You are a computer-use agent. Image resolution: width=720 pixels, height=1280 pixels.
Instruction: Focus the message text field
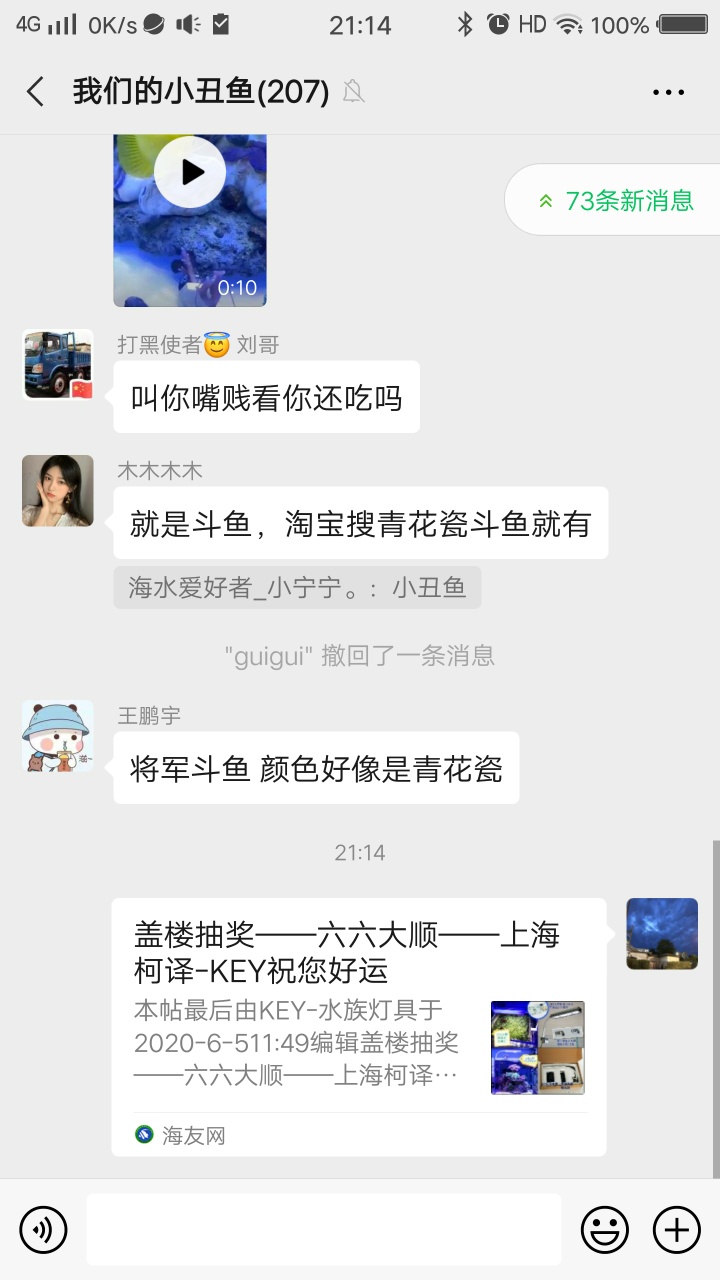click(x=323, y=1229)
